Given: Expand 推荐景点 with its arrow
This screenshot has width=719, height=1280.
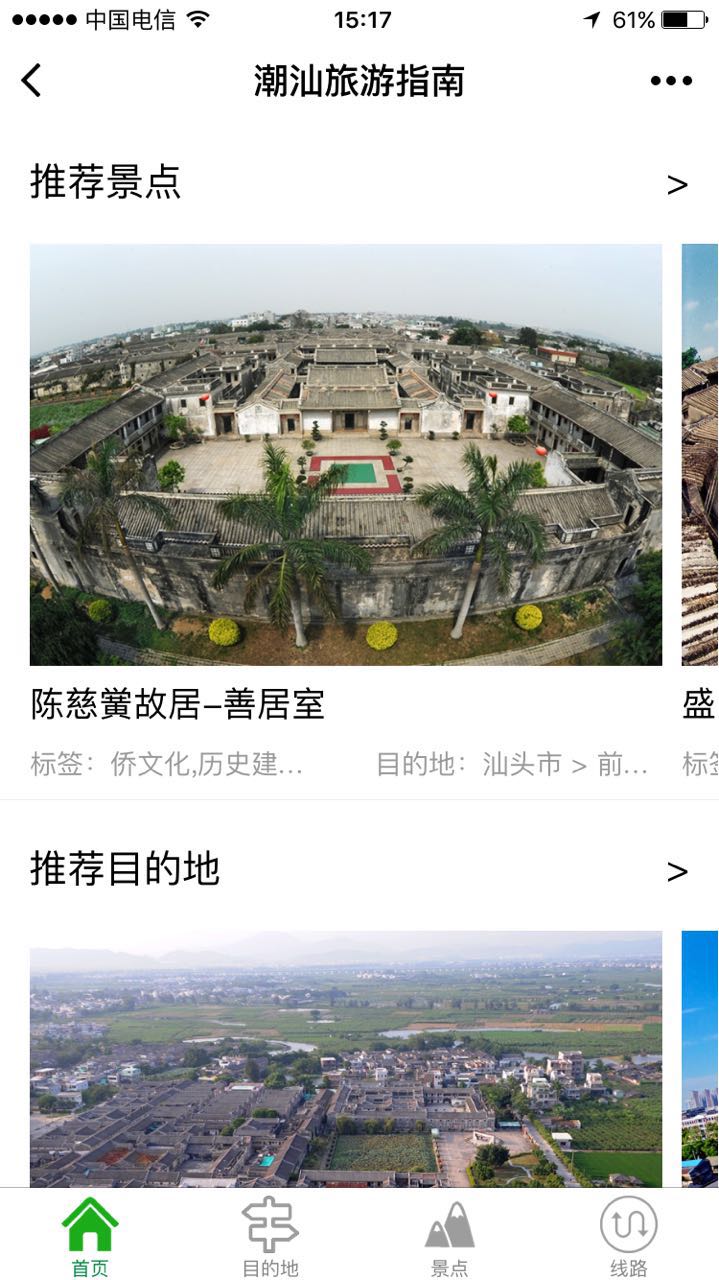Looking at the screenshot, I should coord(677,185).
